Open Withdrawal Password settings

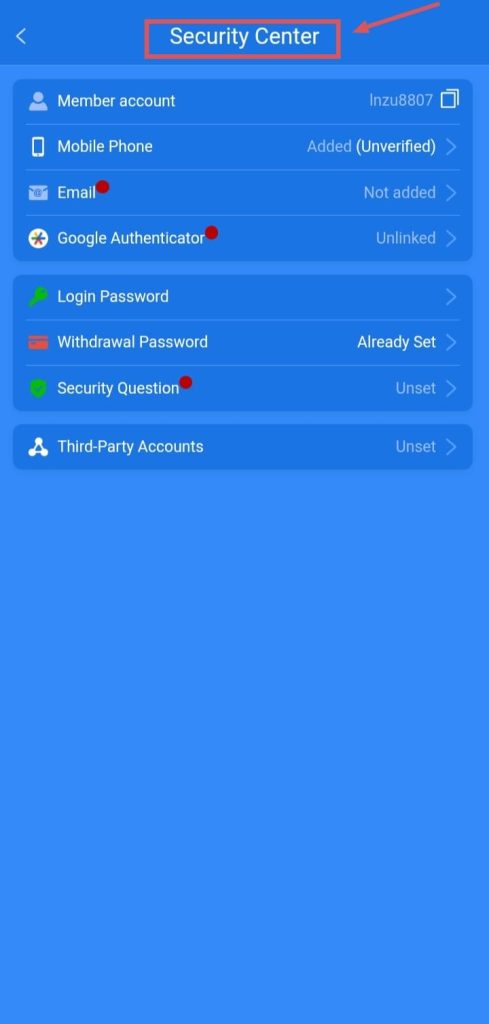(x=243, y=342)
